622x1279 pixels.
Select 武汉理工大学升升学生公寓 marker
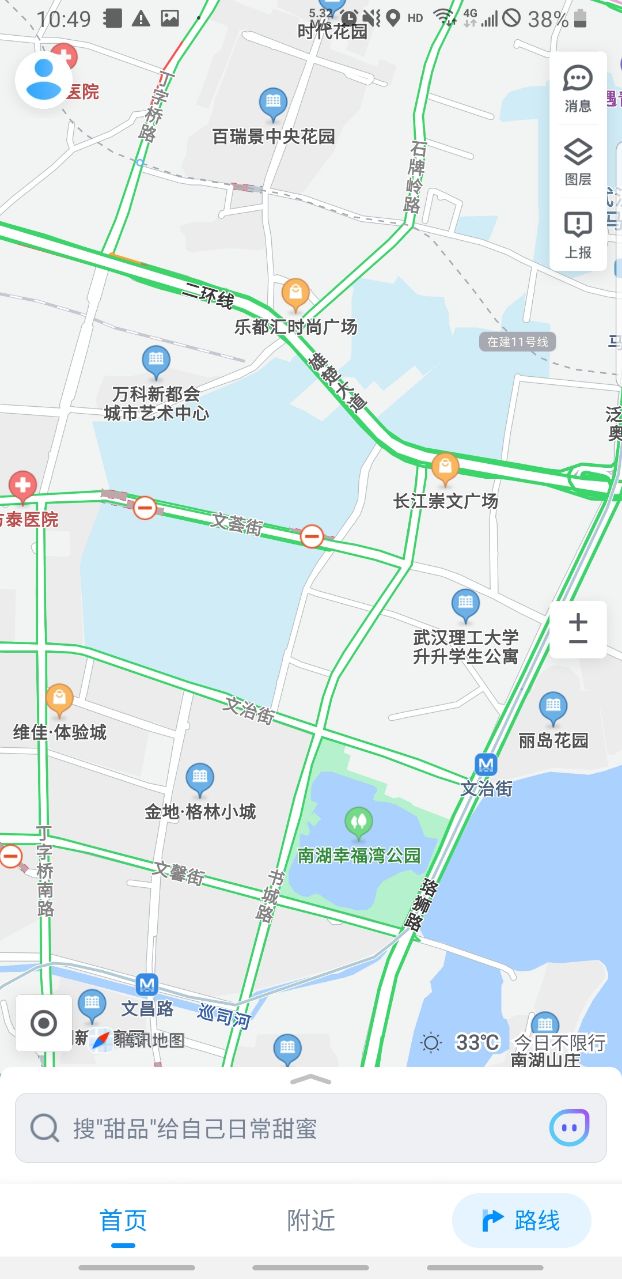coord(465,604)
